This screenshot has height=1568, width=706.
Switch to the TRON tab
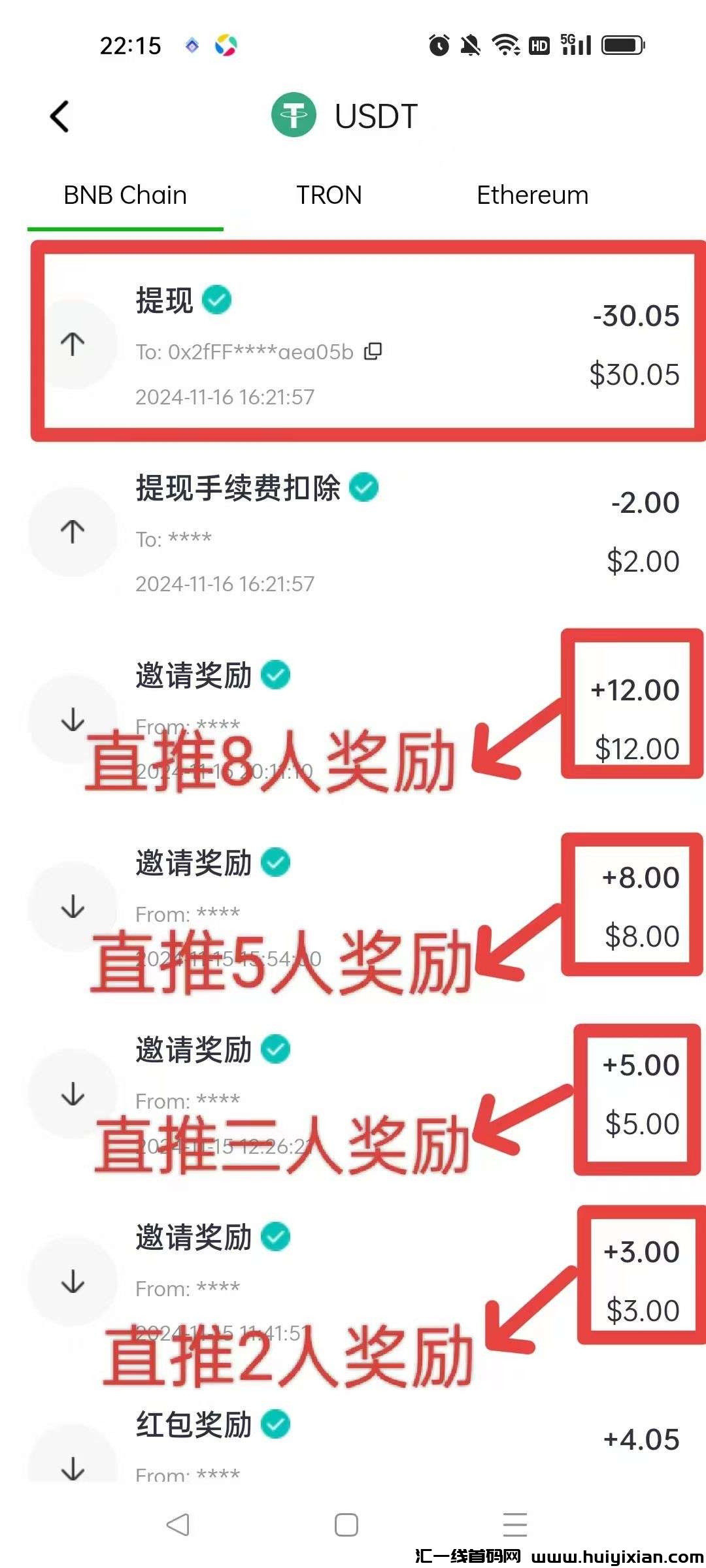pyautogui.click(x=329, y=195)
